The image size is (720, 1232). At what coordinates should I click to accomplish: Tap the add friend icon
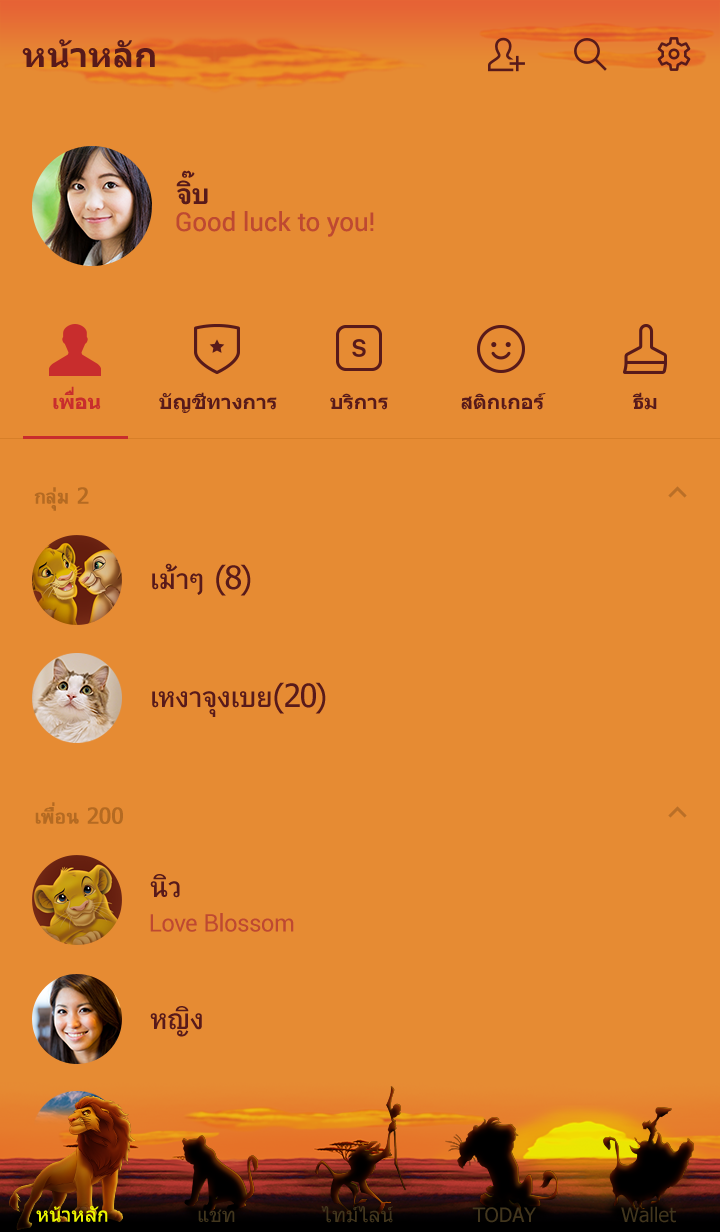(506, 55)
